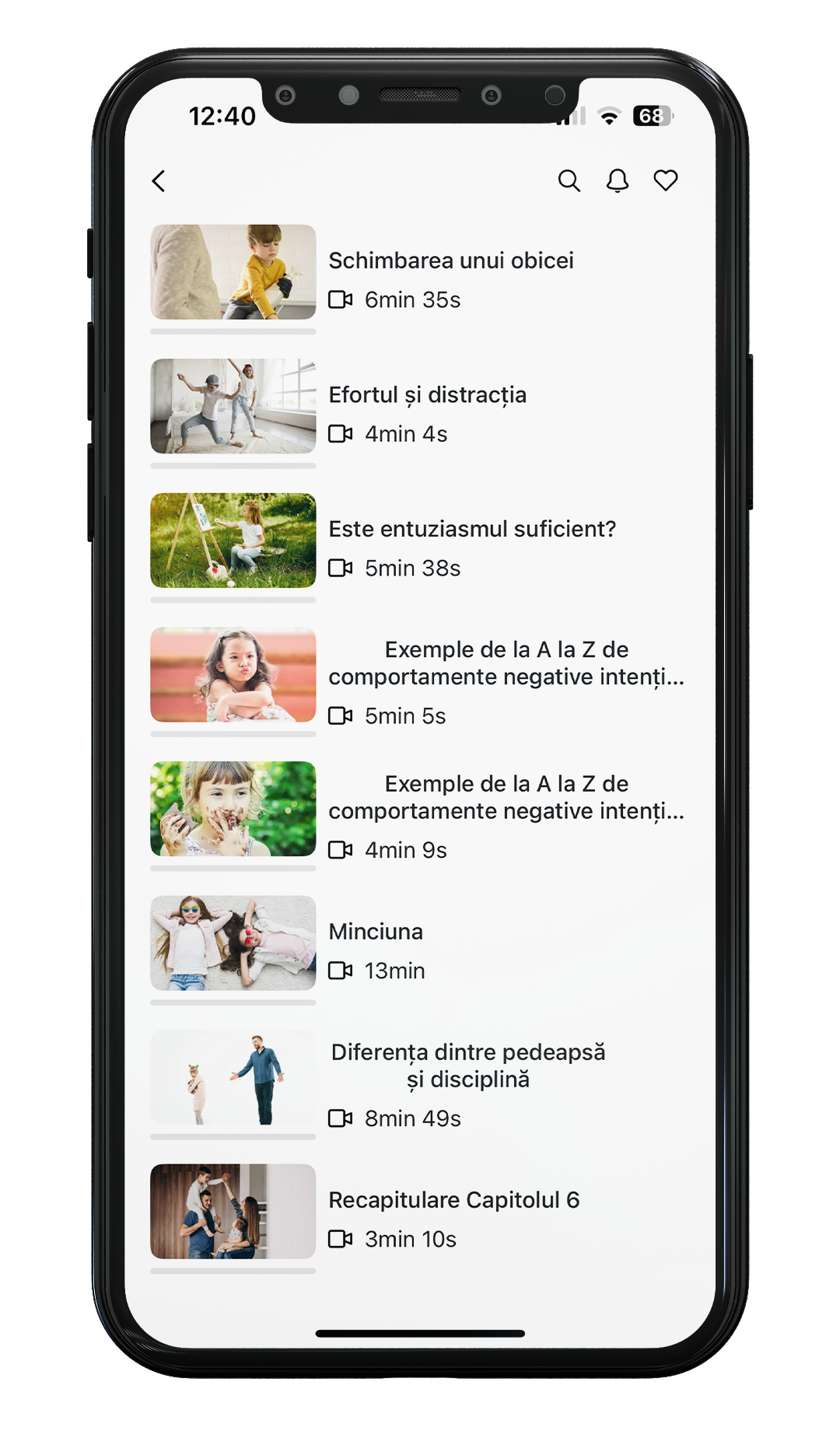The height and width of the screenshot is (1431, 840).
Task: Play the lesson Efortul și distracția
Action: (427, 395)
